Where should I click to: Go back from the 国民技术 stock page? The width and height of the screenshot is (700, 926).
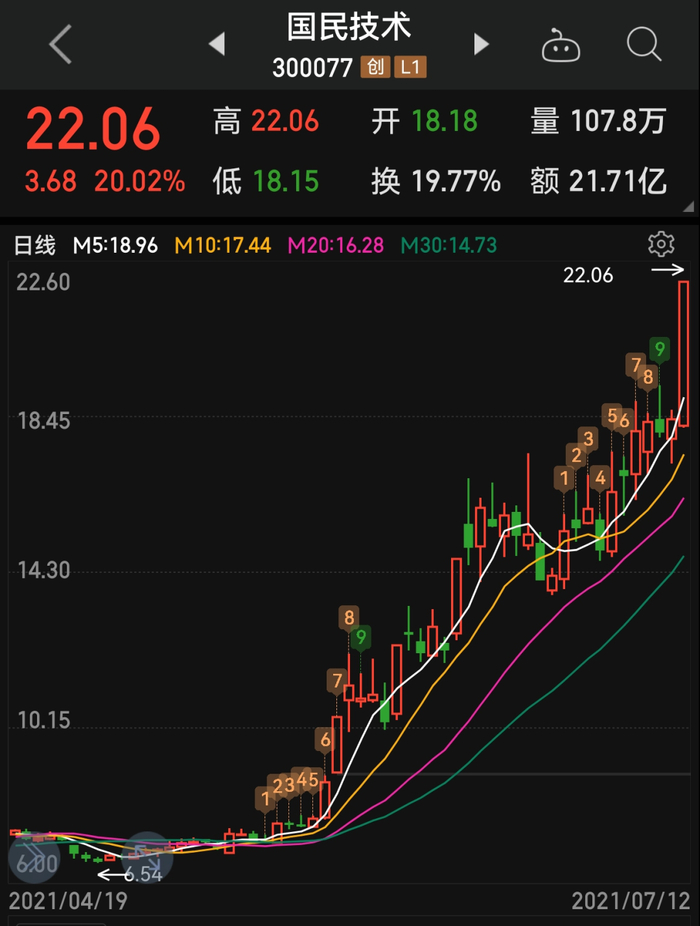click(x=60, y=45)
